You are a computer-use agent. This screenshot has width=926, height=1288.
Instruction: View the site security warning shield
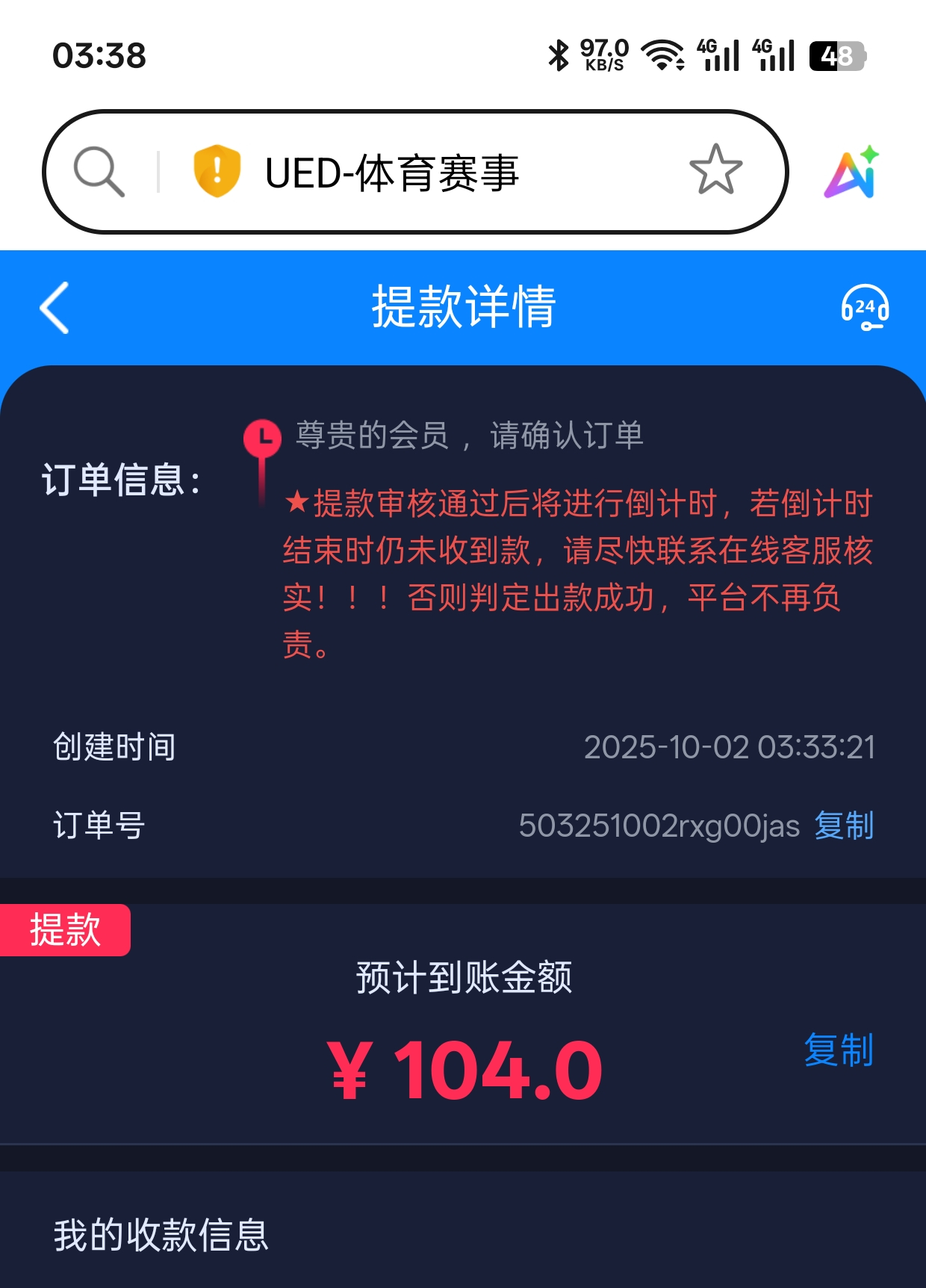click(217, 171)
